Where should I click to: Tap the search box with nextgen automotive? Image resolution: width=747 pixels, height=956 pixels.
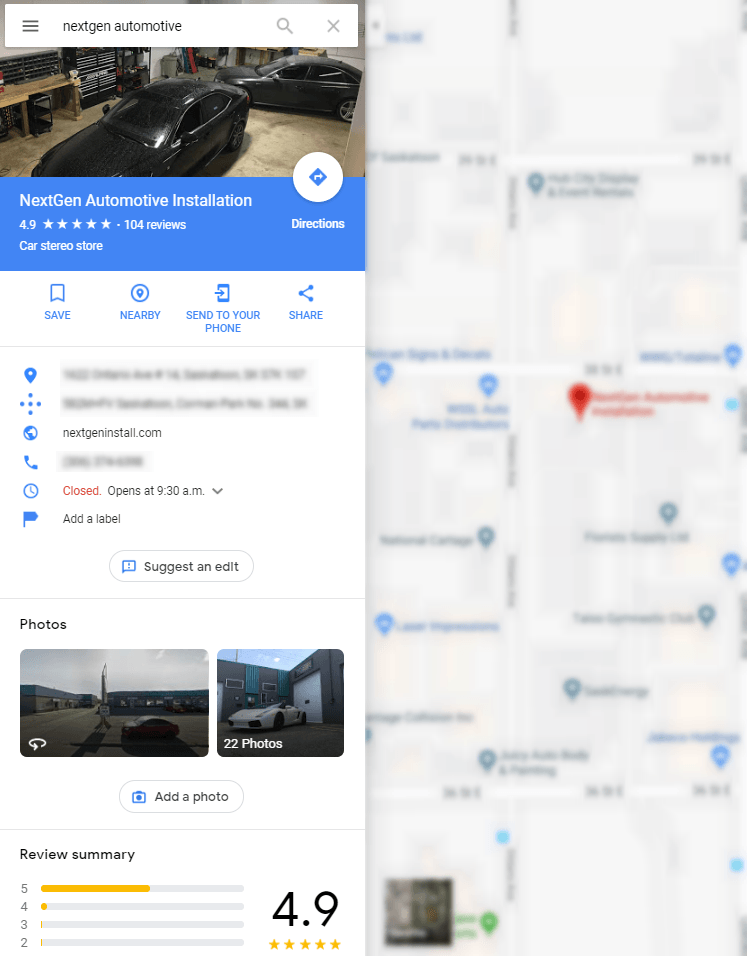(160, 26)
